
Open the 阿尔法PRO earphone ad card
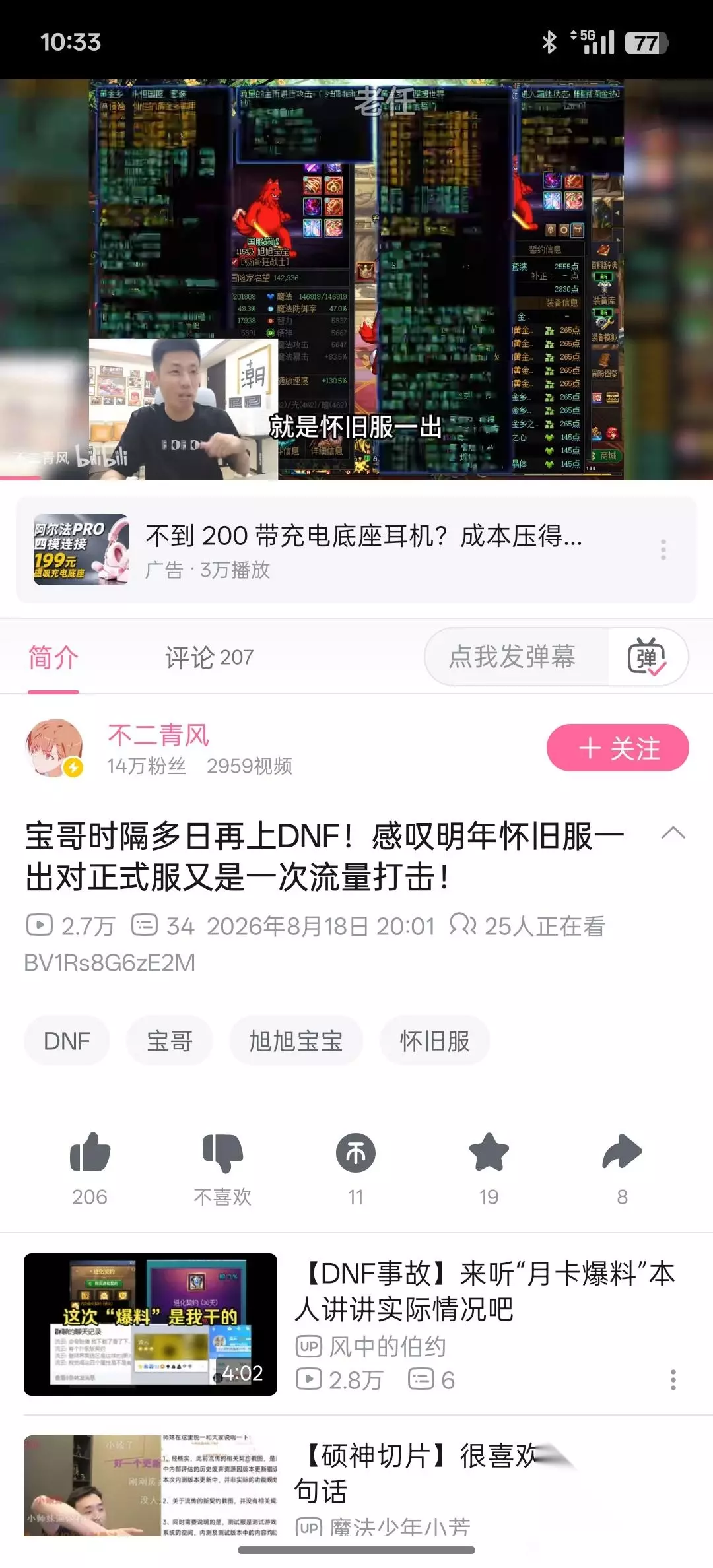[356, 550]
